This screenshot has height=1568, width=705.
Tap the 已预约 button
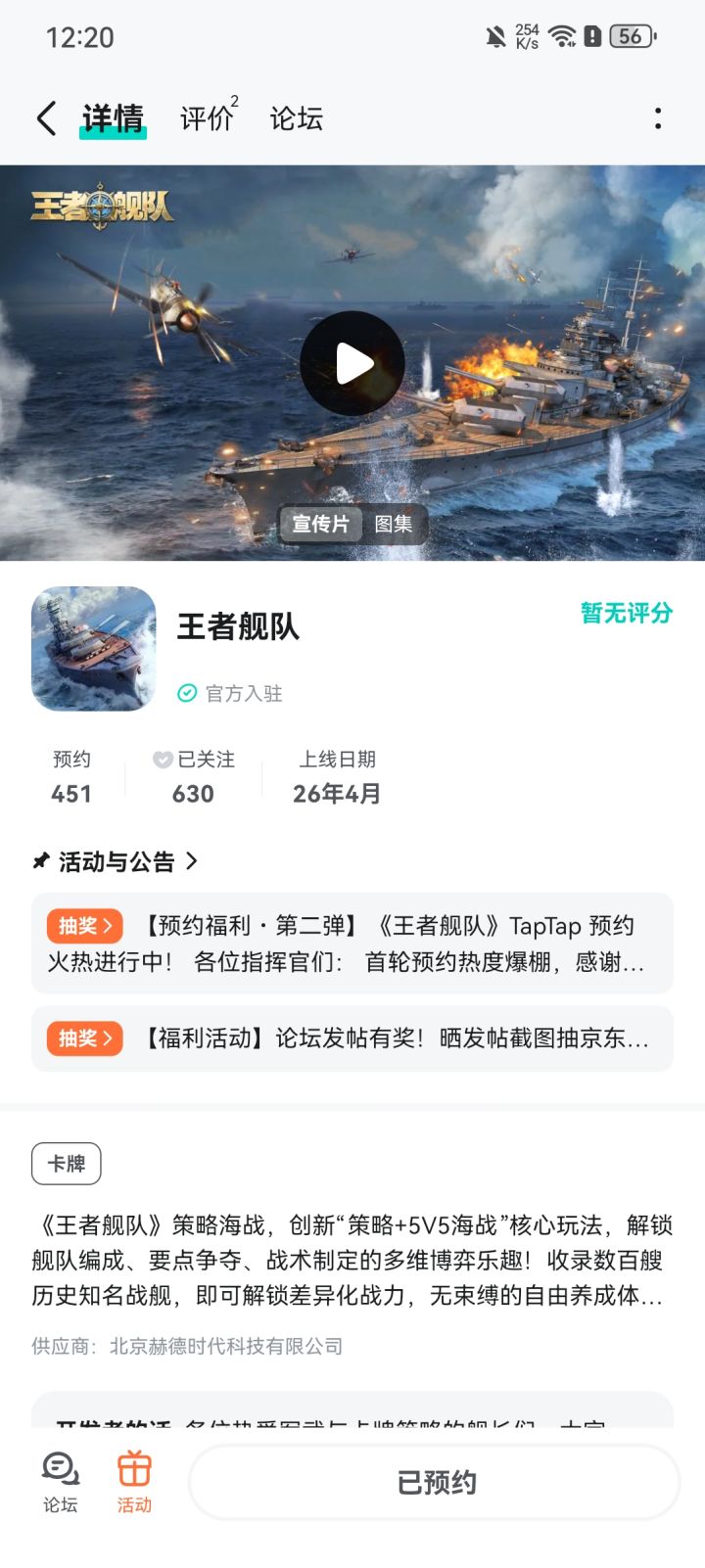[x=435, y=1483]
